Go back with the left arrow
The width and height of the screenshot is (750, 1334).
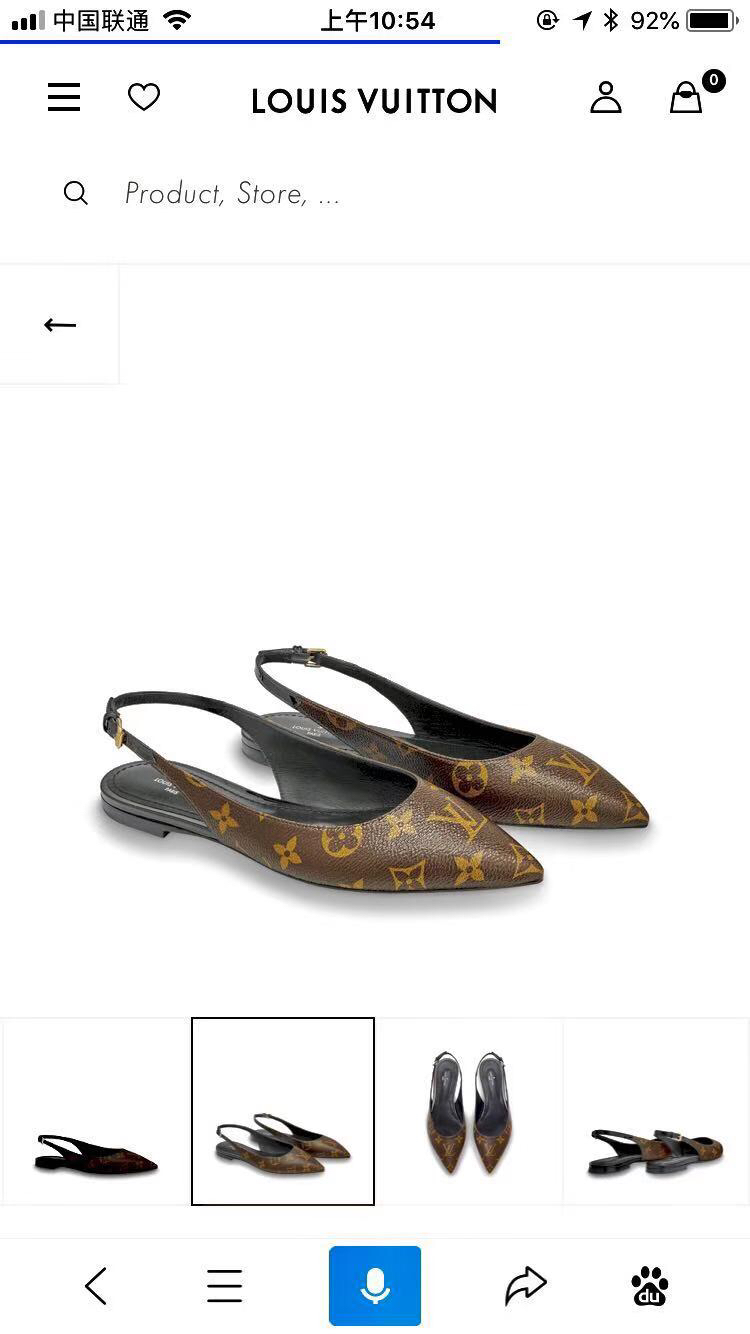pyautogui.click(x=60, y=325)
